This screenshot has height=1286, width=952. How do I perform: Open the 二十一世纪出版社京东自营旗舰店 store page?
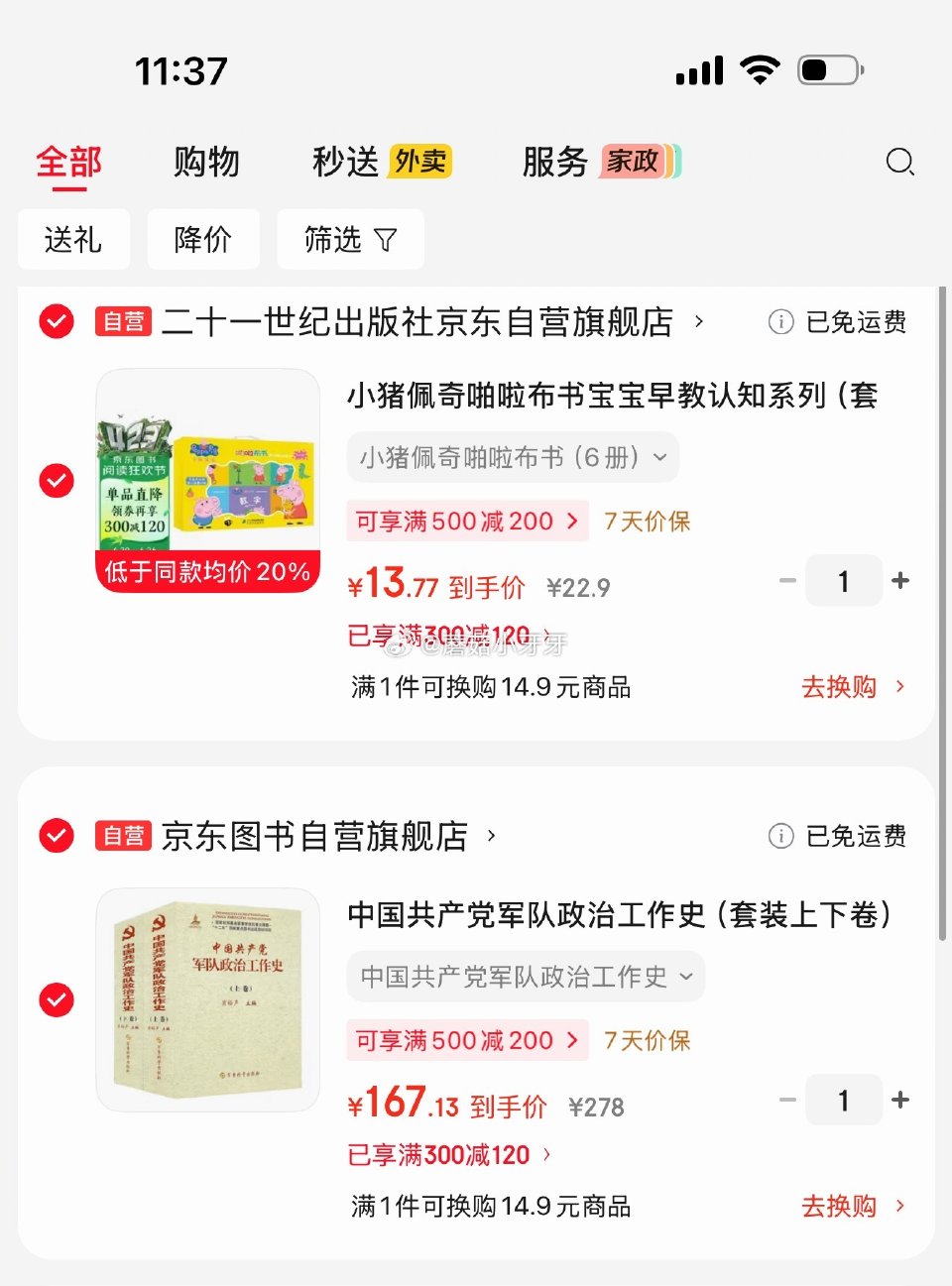pos(416,321)
